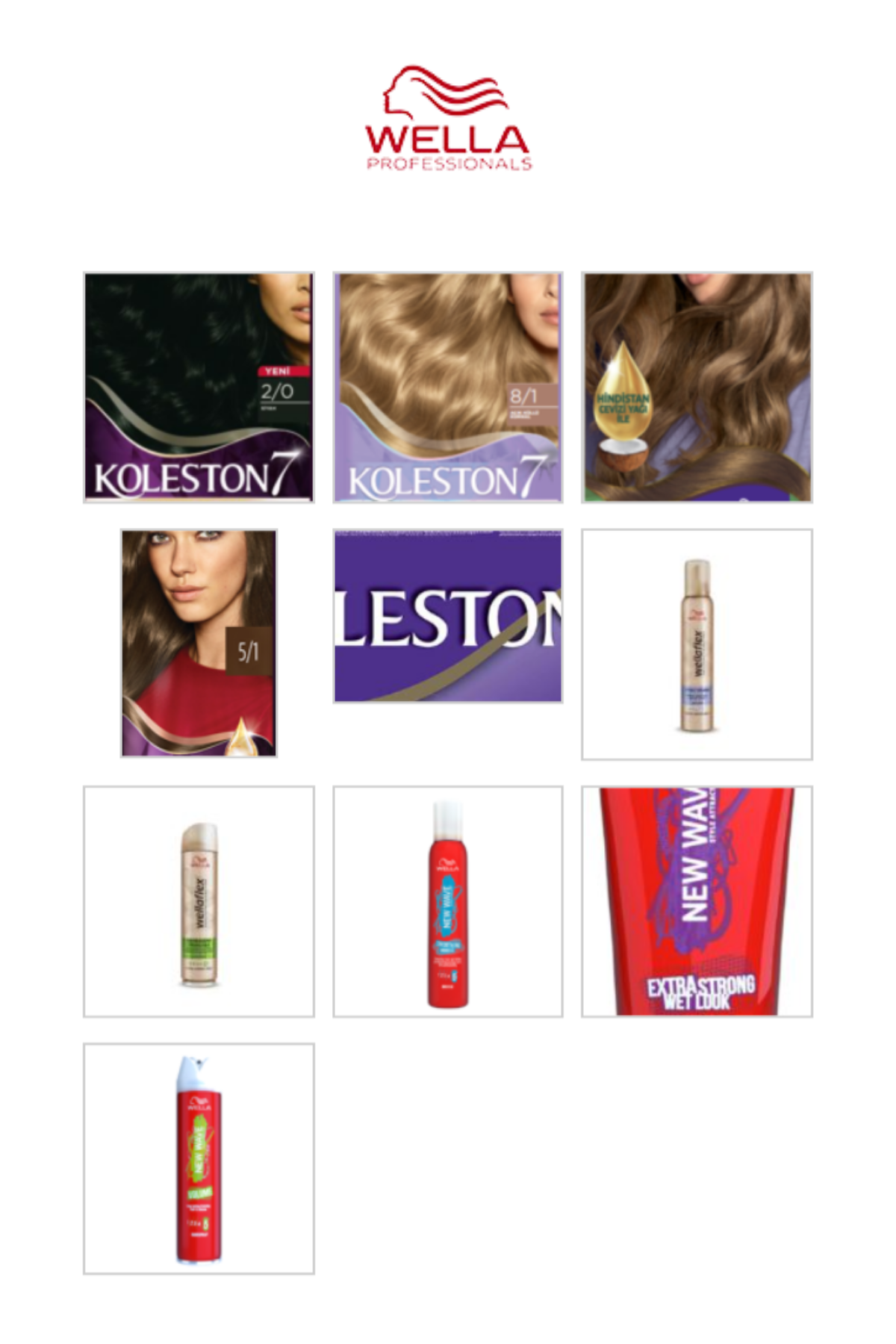Open the red New Wave hairspray tile
Viewport: 896px width, 1344px height.
pyautogui.click(x=199, y=1158)
